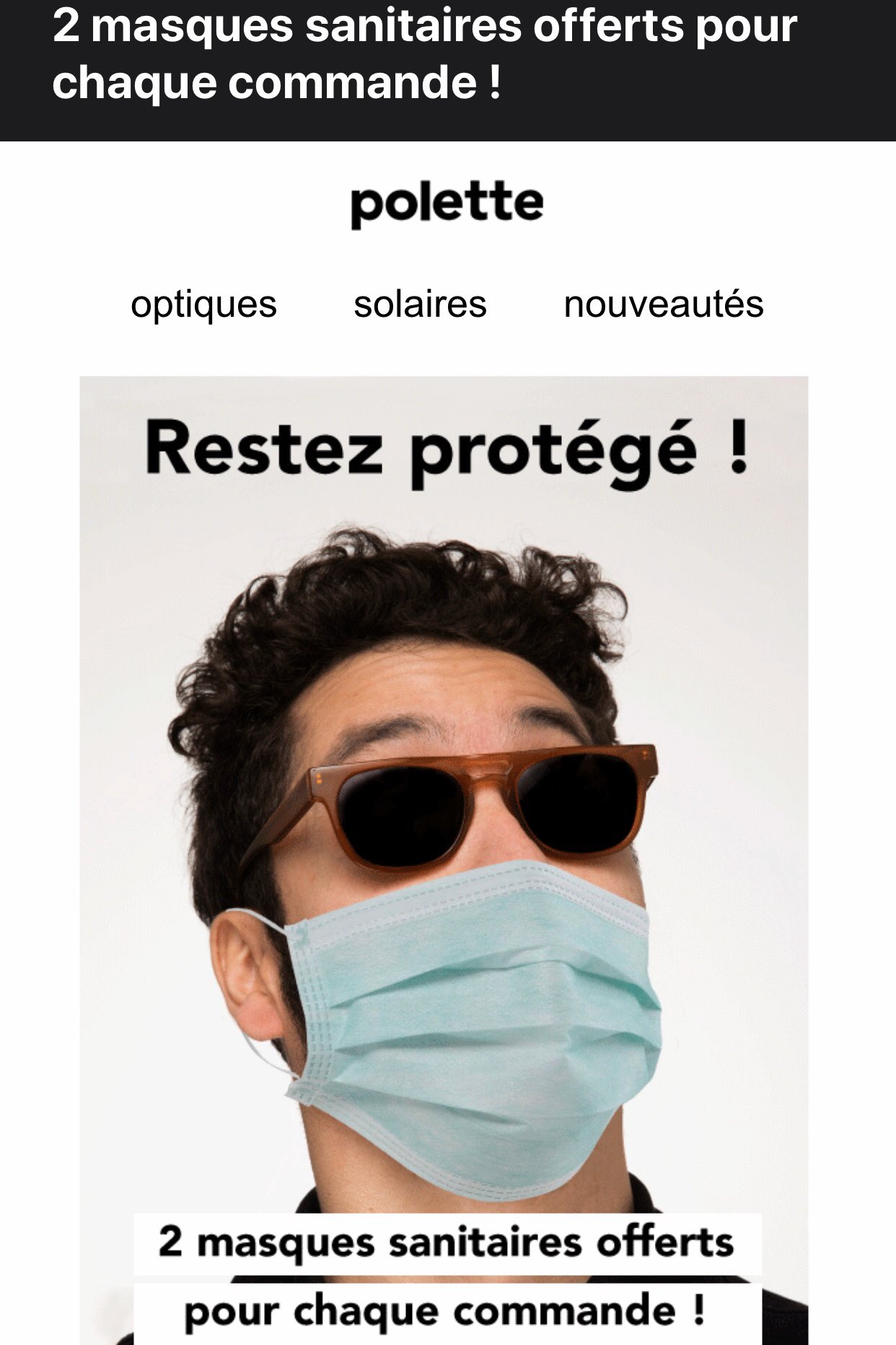The width and height of the screenshot is (896, 1345).
Task: Tap the polette logo link
Action: tap(447, 204)
